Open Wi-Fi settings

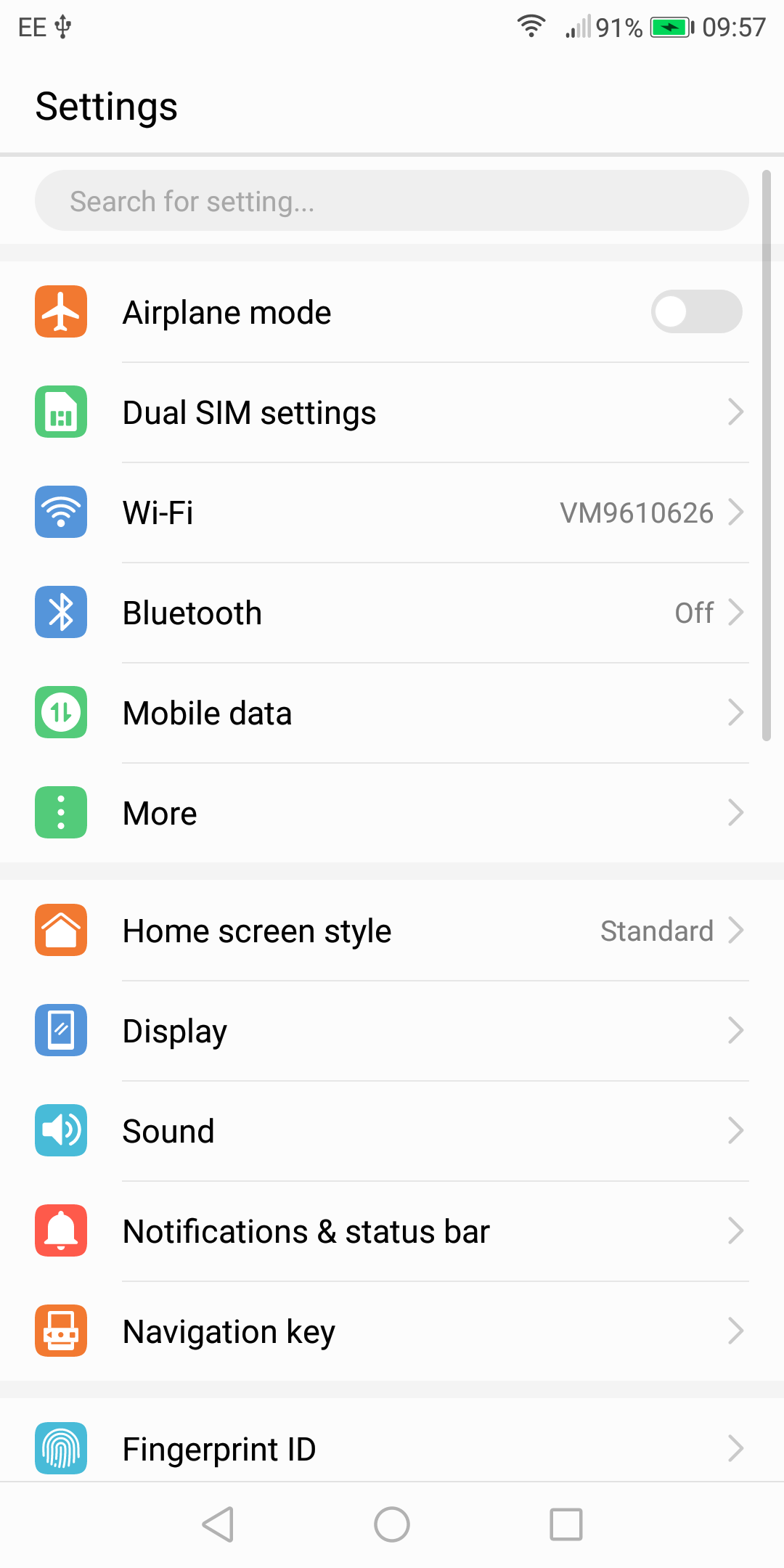point(392,513)
